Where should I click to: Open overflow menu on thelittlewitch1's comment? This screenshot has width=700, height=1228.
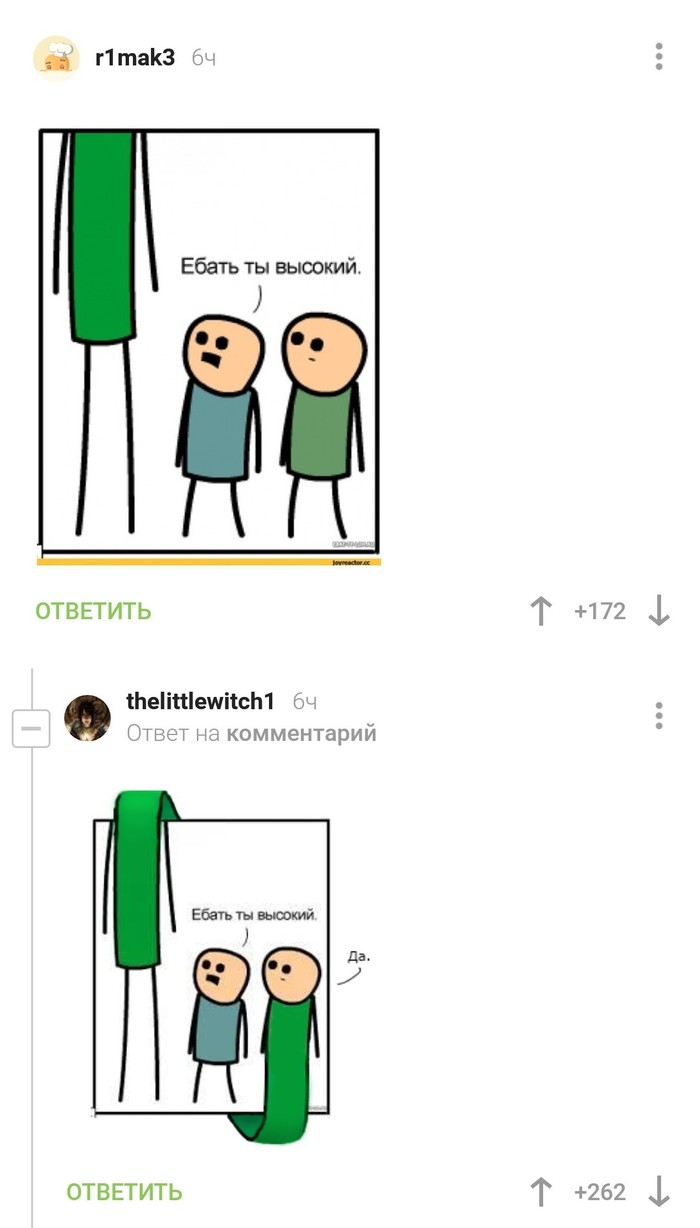pos(659,716)
